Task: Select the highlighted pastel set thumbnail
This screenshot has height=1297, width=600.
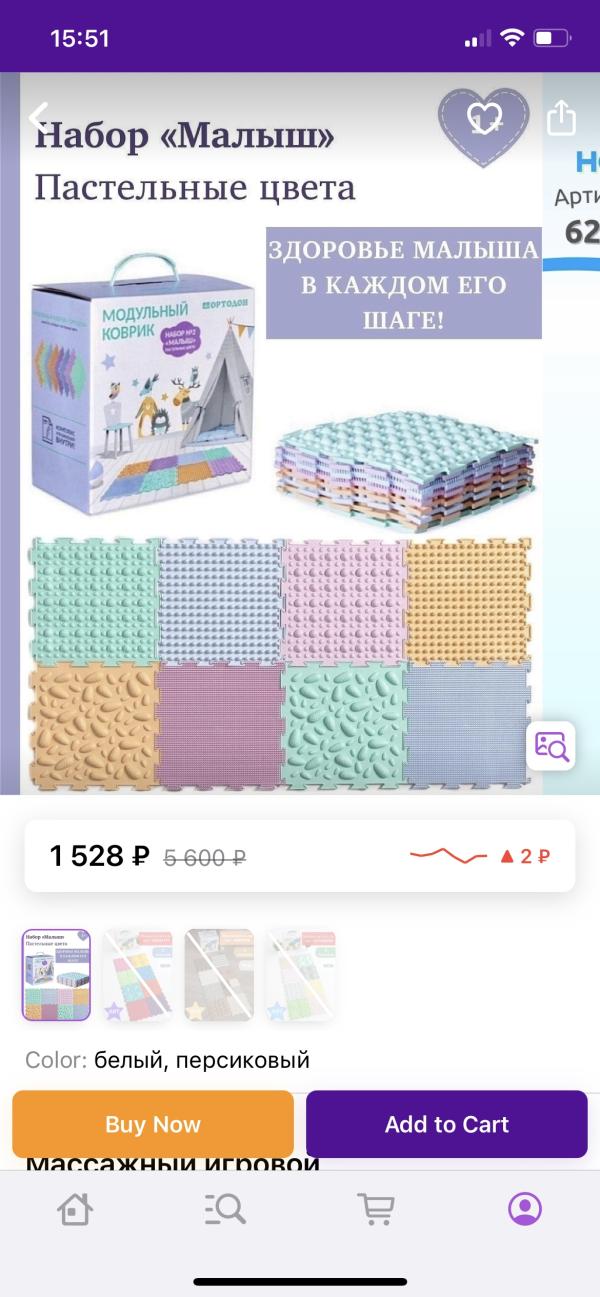Action: coord(57,974)
